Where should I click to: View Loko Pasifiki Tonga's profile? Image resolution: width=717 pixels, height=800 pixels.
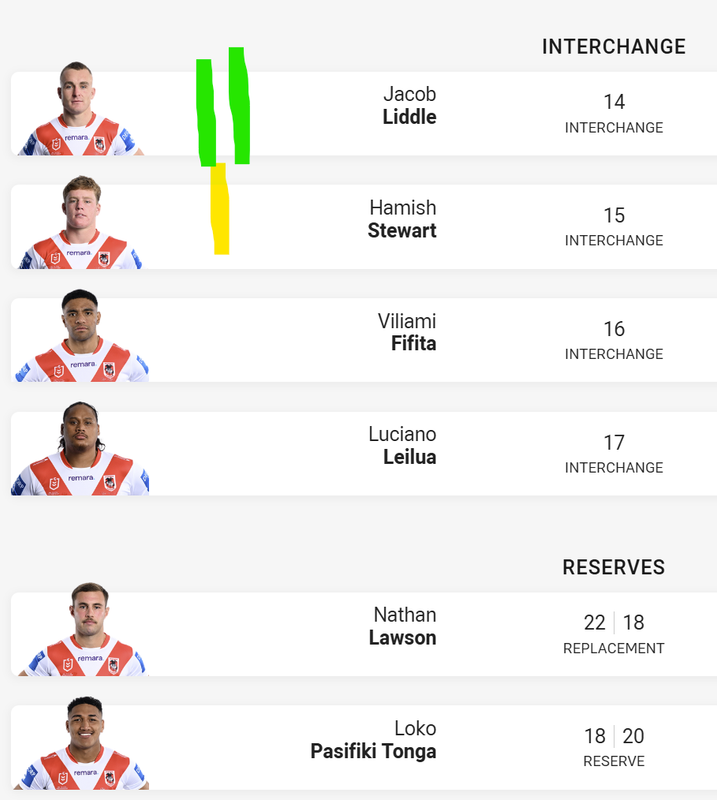point(373,740)
